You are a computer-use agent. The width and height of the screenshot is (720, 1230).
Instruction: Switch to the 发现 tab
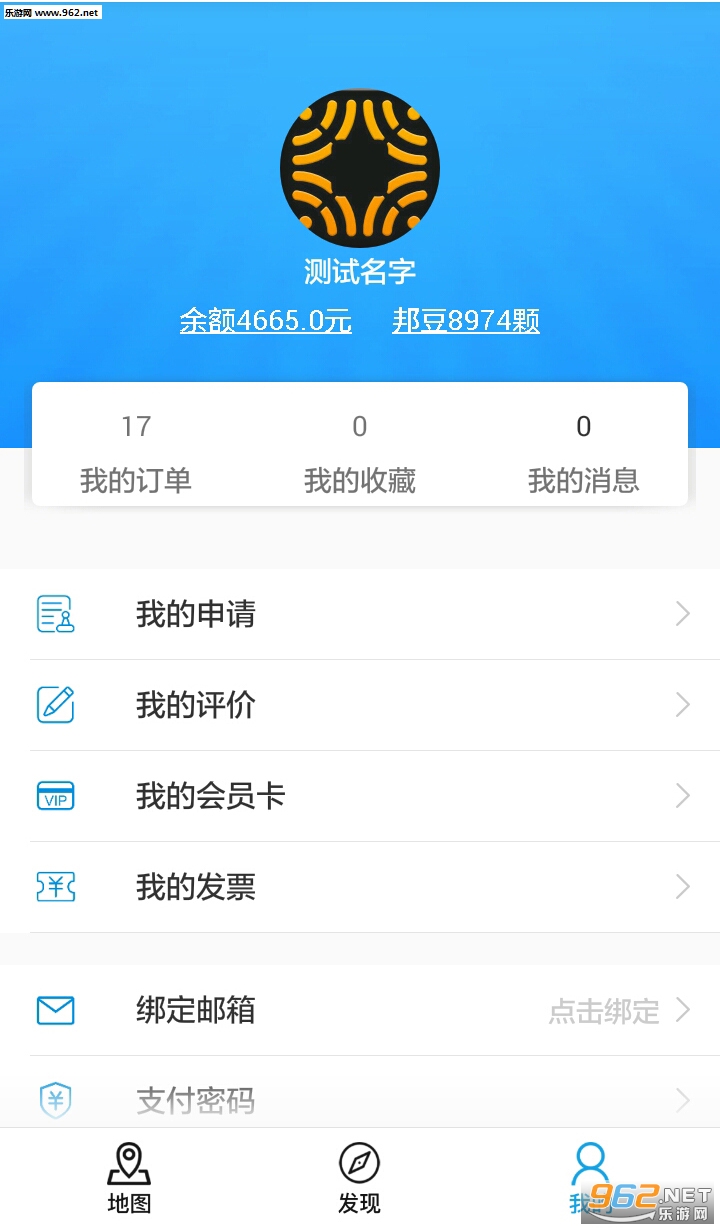point(359,1179)
